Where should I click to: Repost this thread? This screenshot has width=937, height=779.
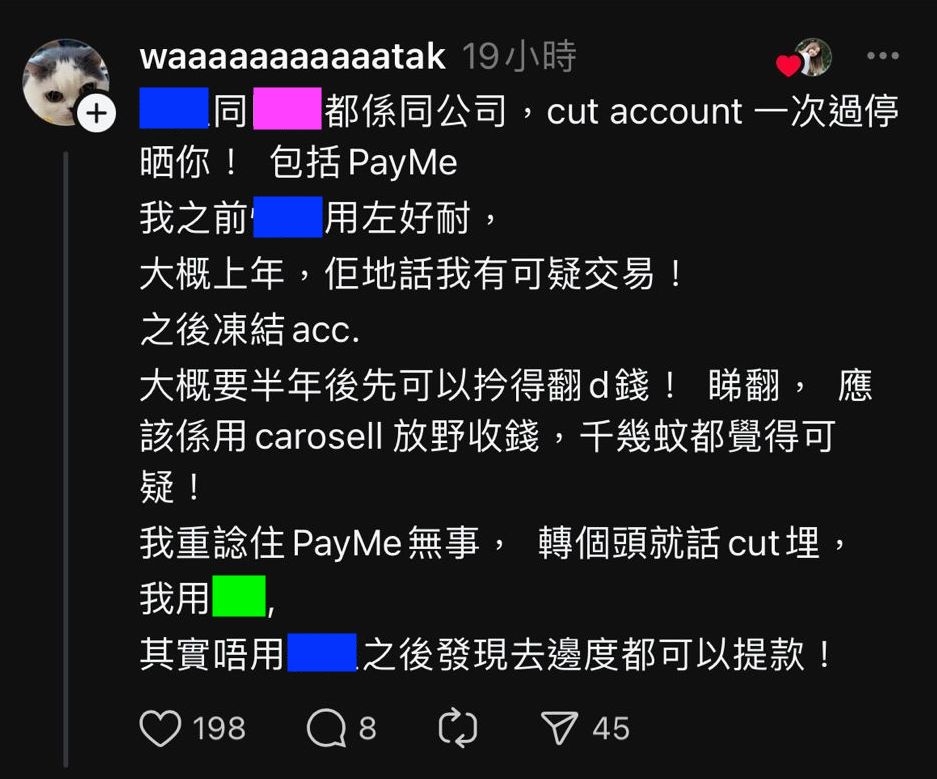click(459, 728)
